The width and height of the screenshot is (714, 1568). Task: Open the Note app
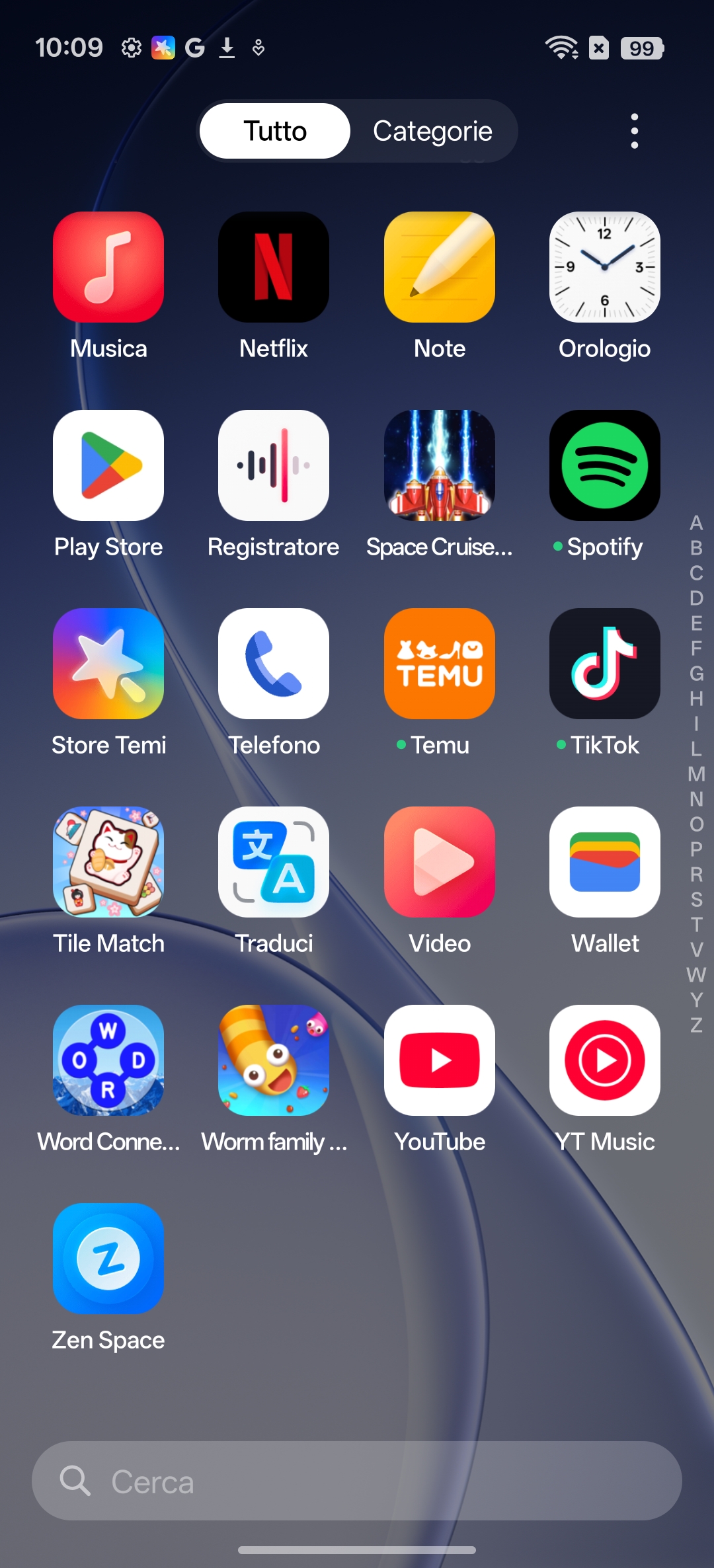pos(440,267)
